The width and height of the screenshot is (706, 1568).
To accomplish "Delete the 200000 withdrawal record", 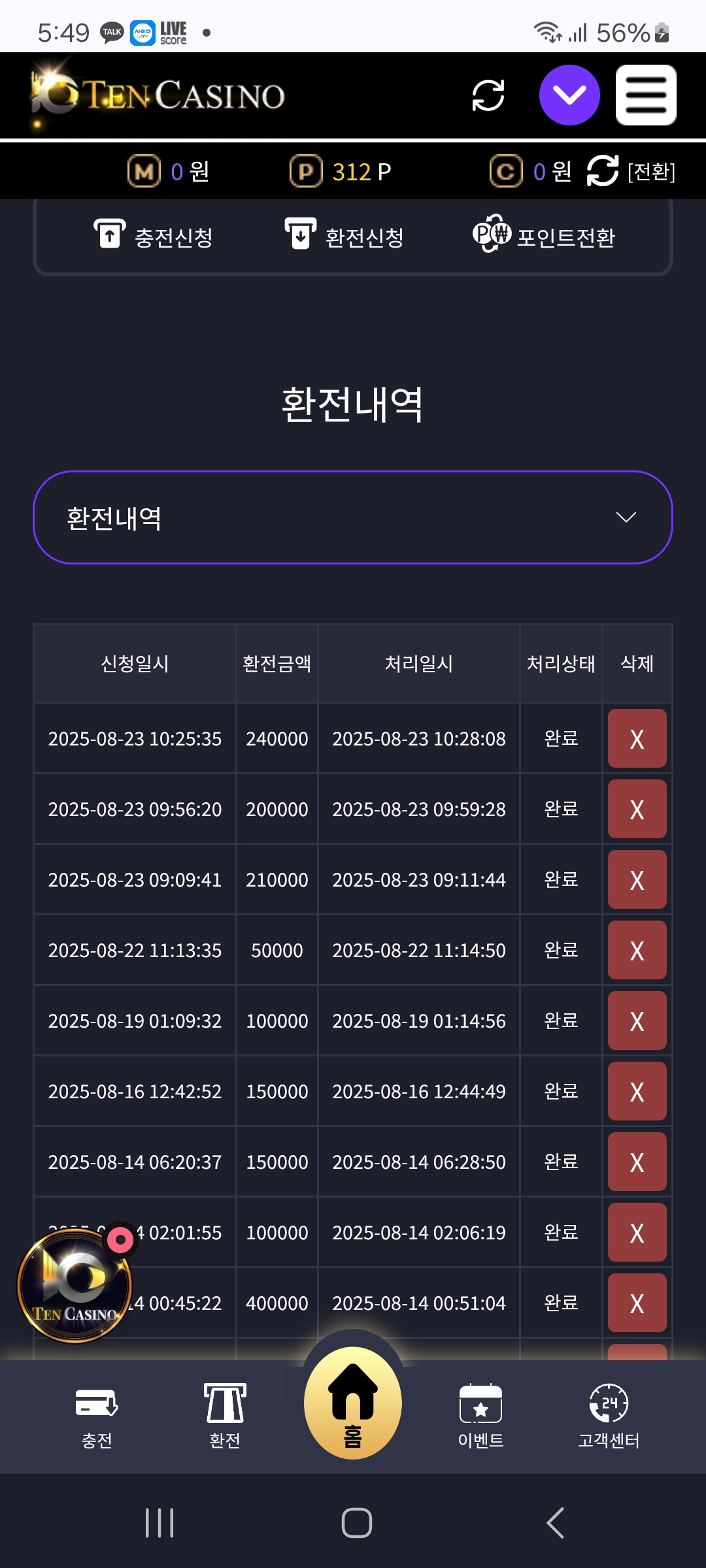I will pos(637,809).
